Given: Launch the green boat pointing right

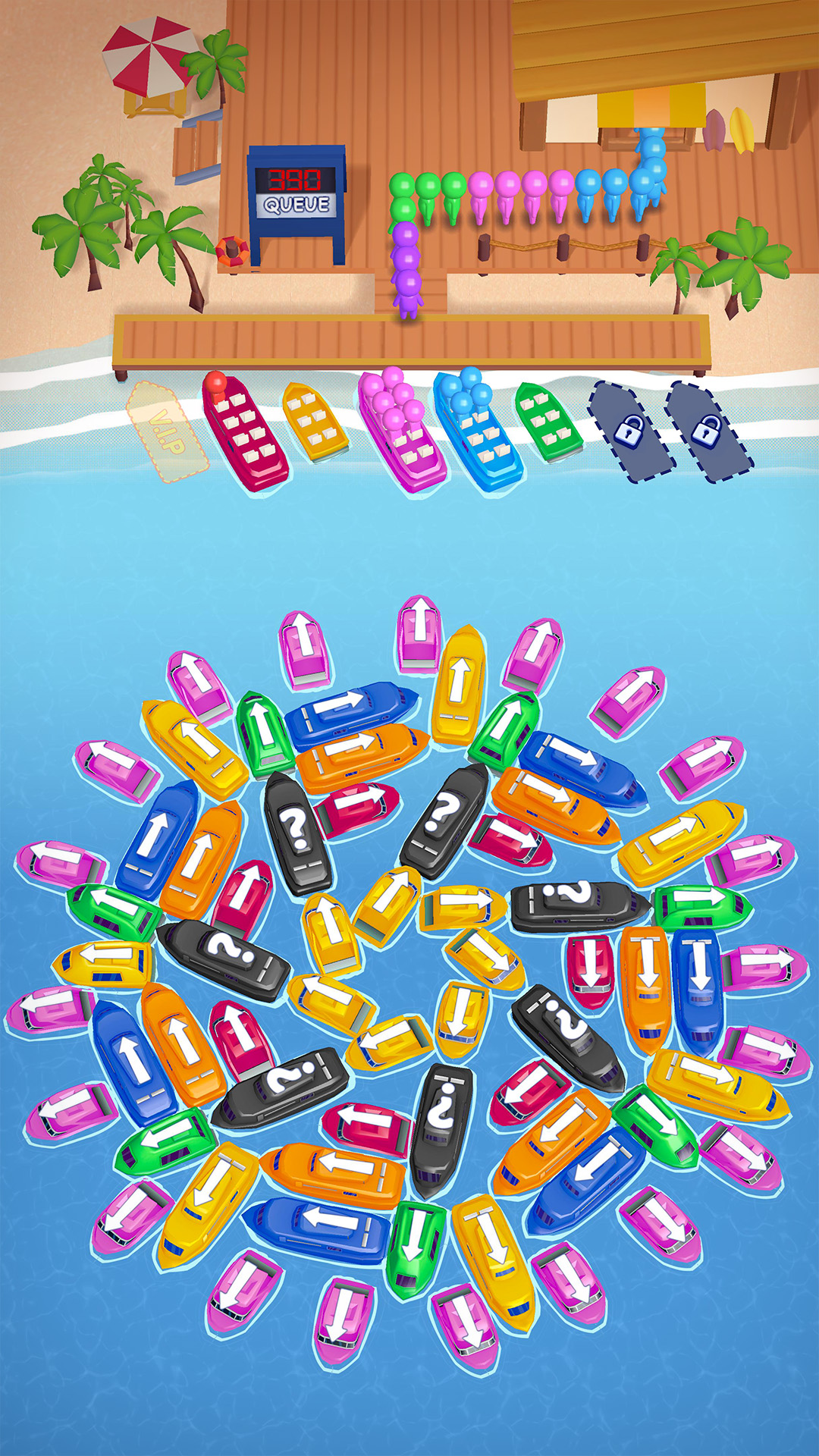Looking at the screenshot, I should tap(701, 907).
